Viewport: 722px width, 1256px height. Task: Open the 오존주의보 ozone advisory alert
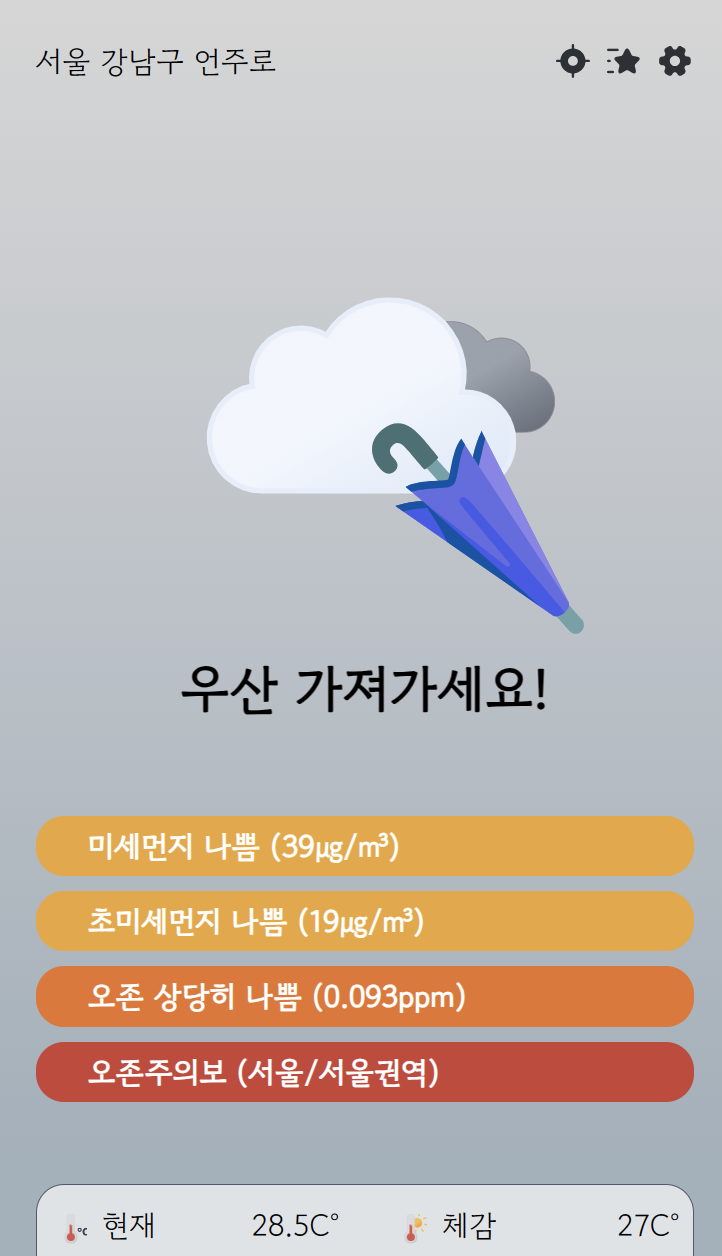tap(364, 1072)
